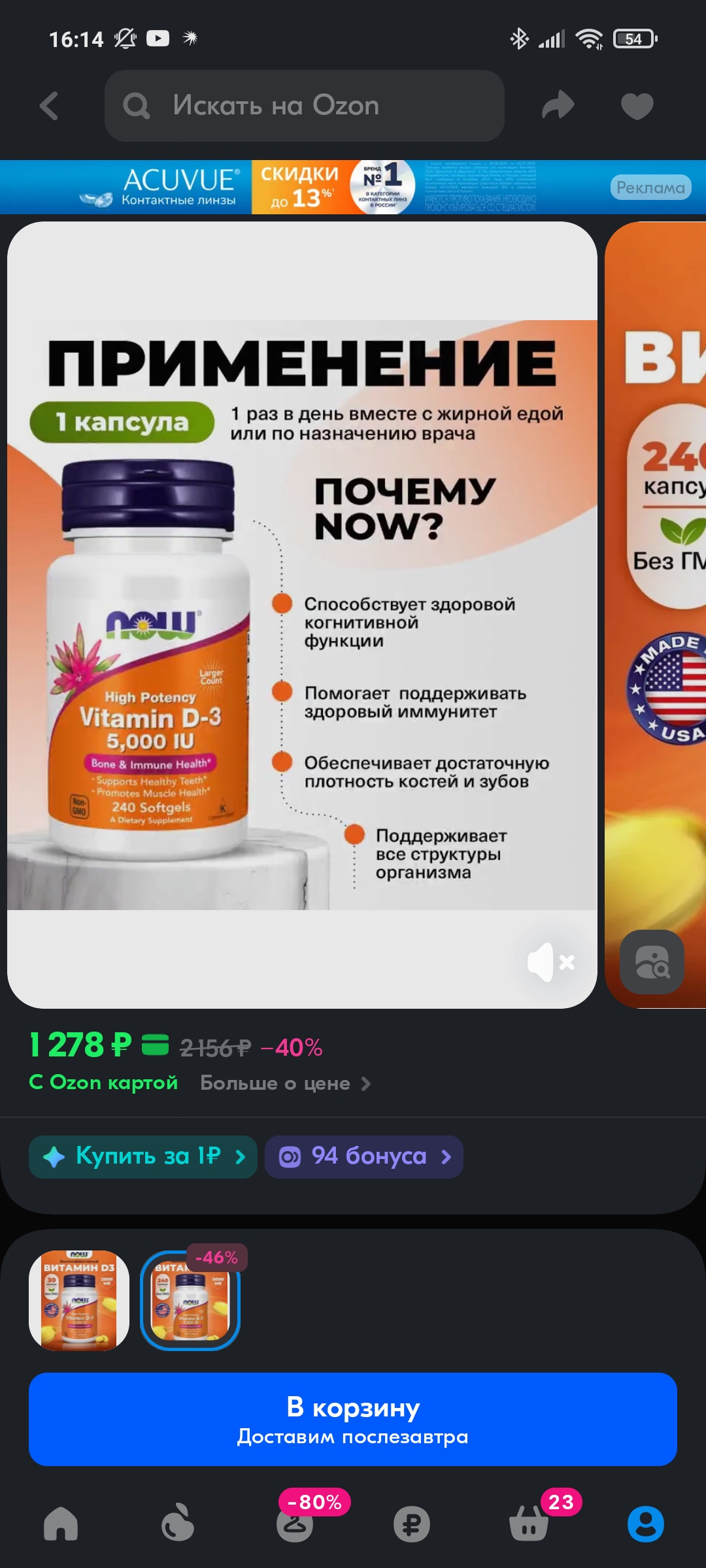
Task: Select the variant thumbnail with -46% badge
Action: 190,1300
